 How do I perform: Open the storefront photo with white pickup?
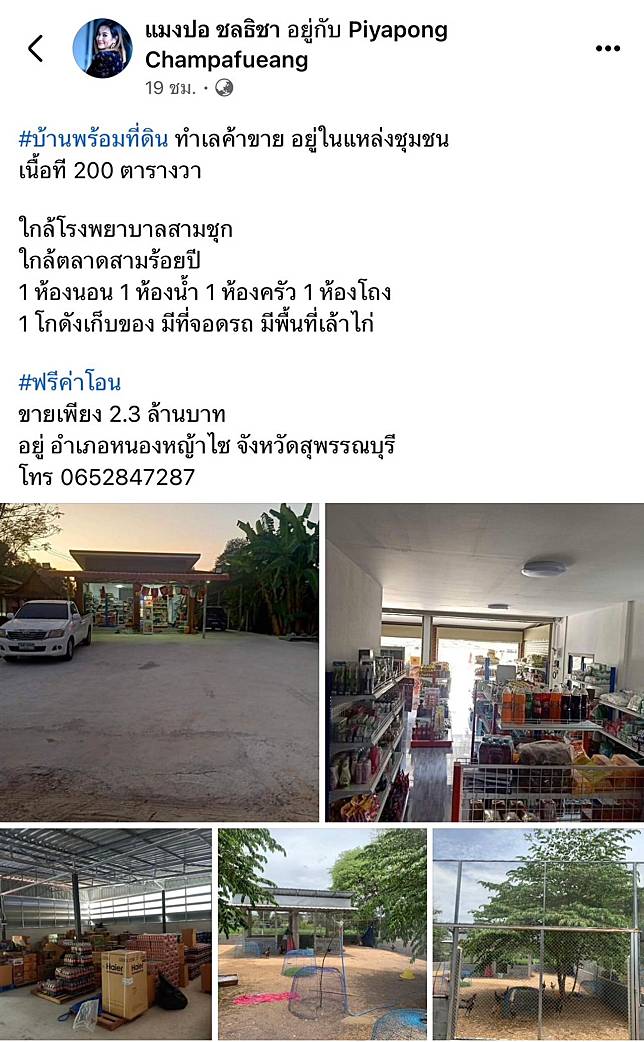(x=160, y=662)
